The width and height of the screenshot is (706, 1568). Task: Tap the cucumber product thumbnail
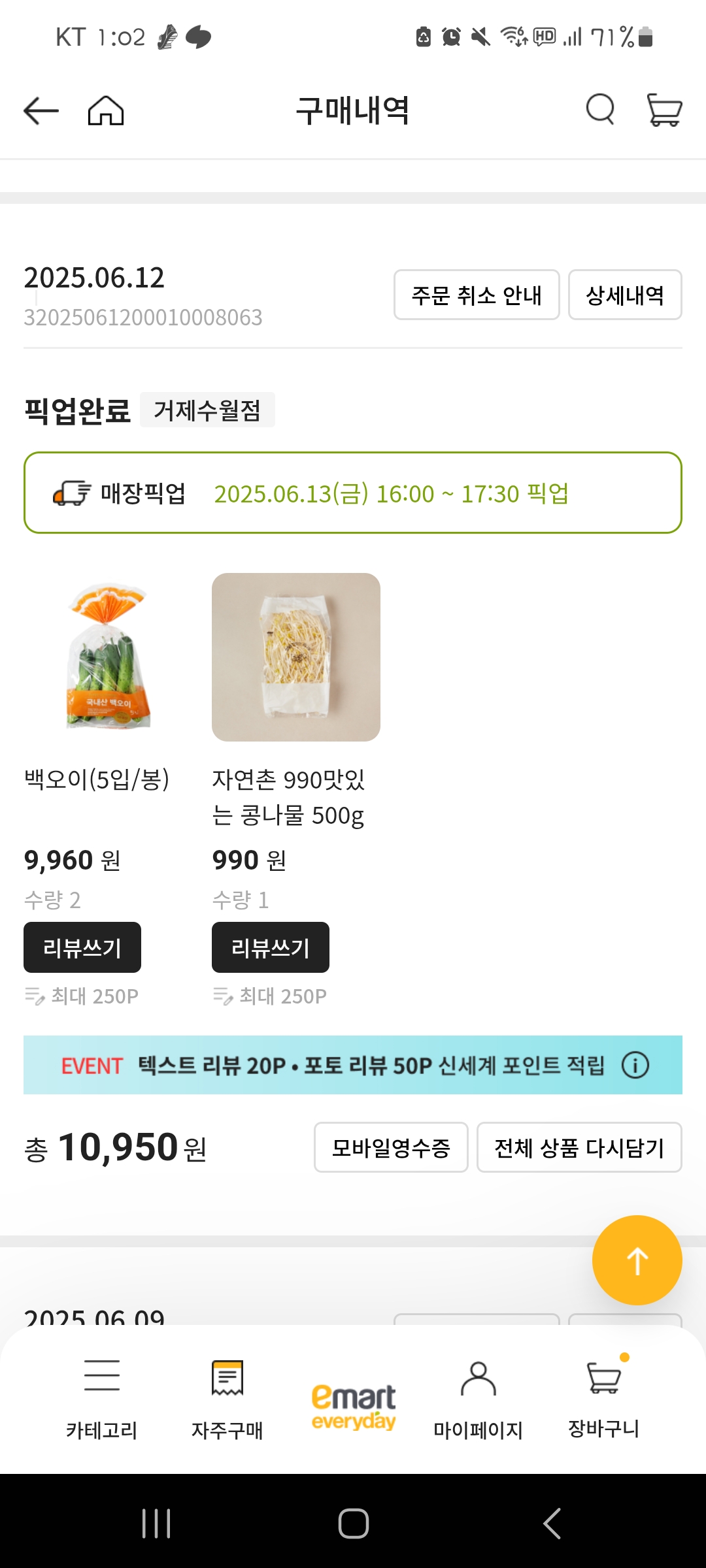pyautogui.click(x=108, y=657)
